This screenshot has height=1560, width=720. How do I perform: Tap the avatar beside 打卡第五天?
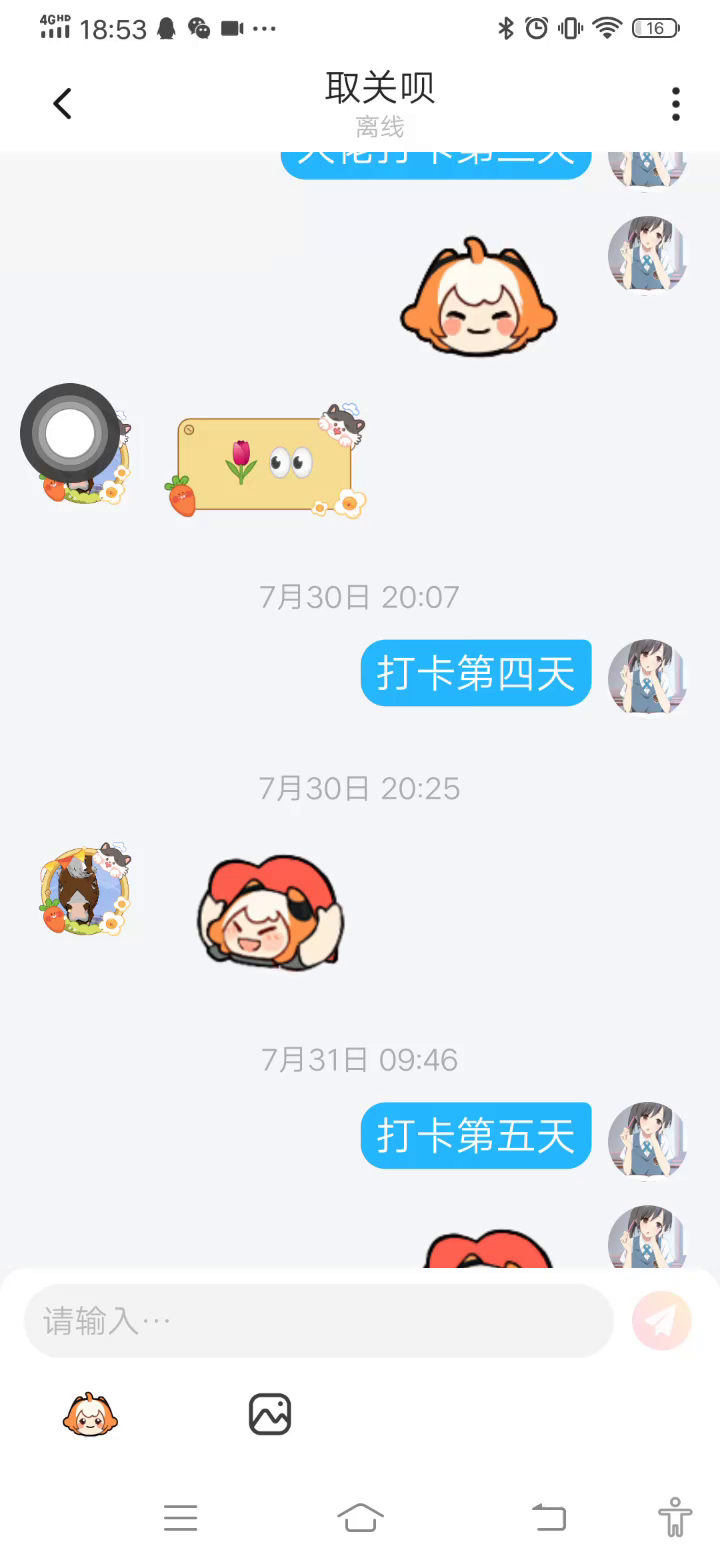tap(647, 1139)
